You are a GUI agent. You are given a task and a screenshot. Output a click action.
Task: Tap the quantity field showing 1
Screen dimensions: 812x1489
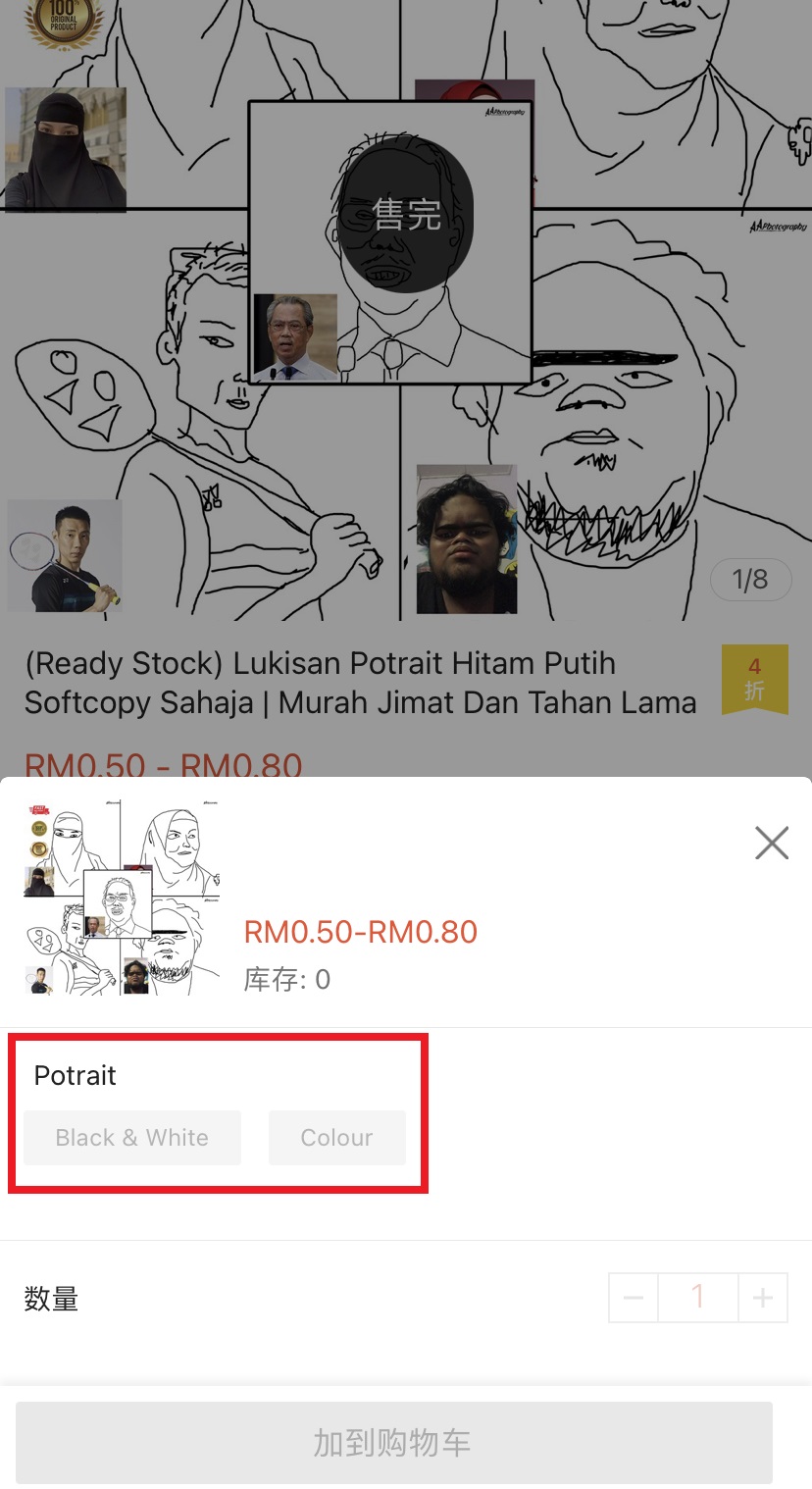click(x=697, y=1298)
